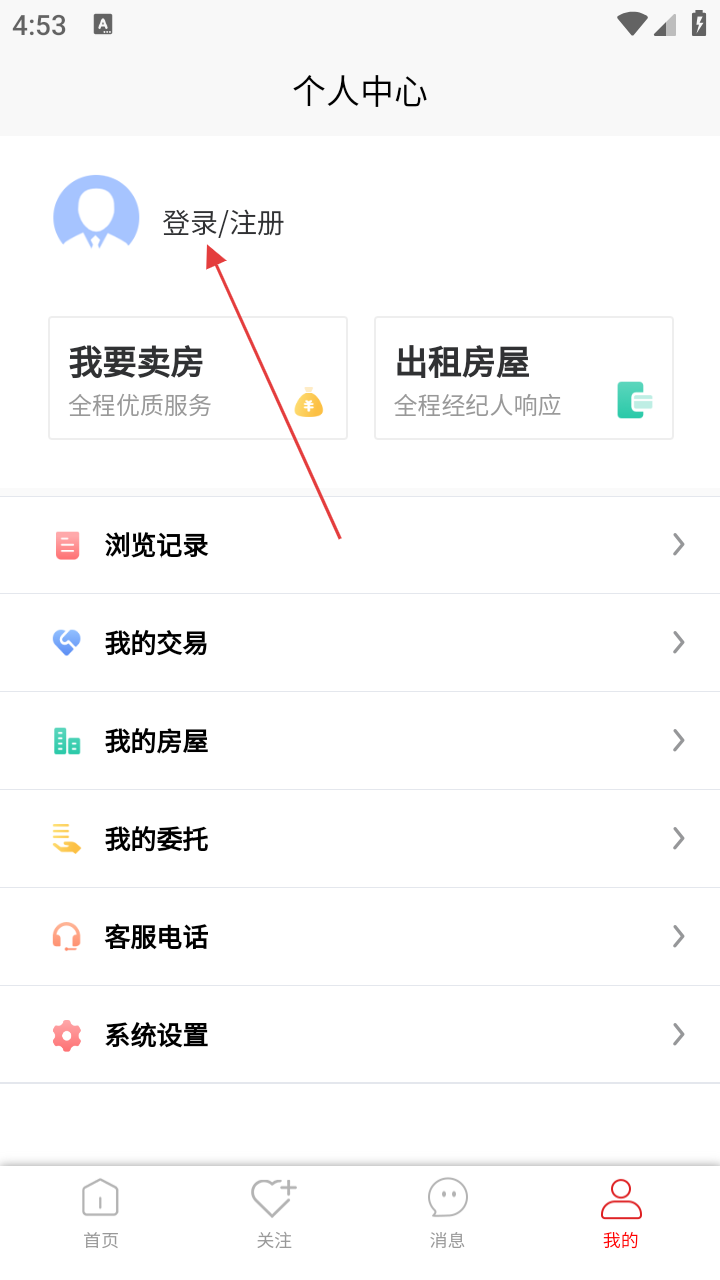View 我的交易 transactions
This screenshot has height=1280, width=720.
(360, 643)
